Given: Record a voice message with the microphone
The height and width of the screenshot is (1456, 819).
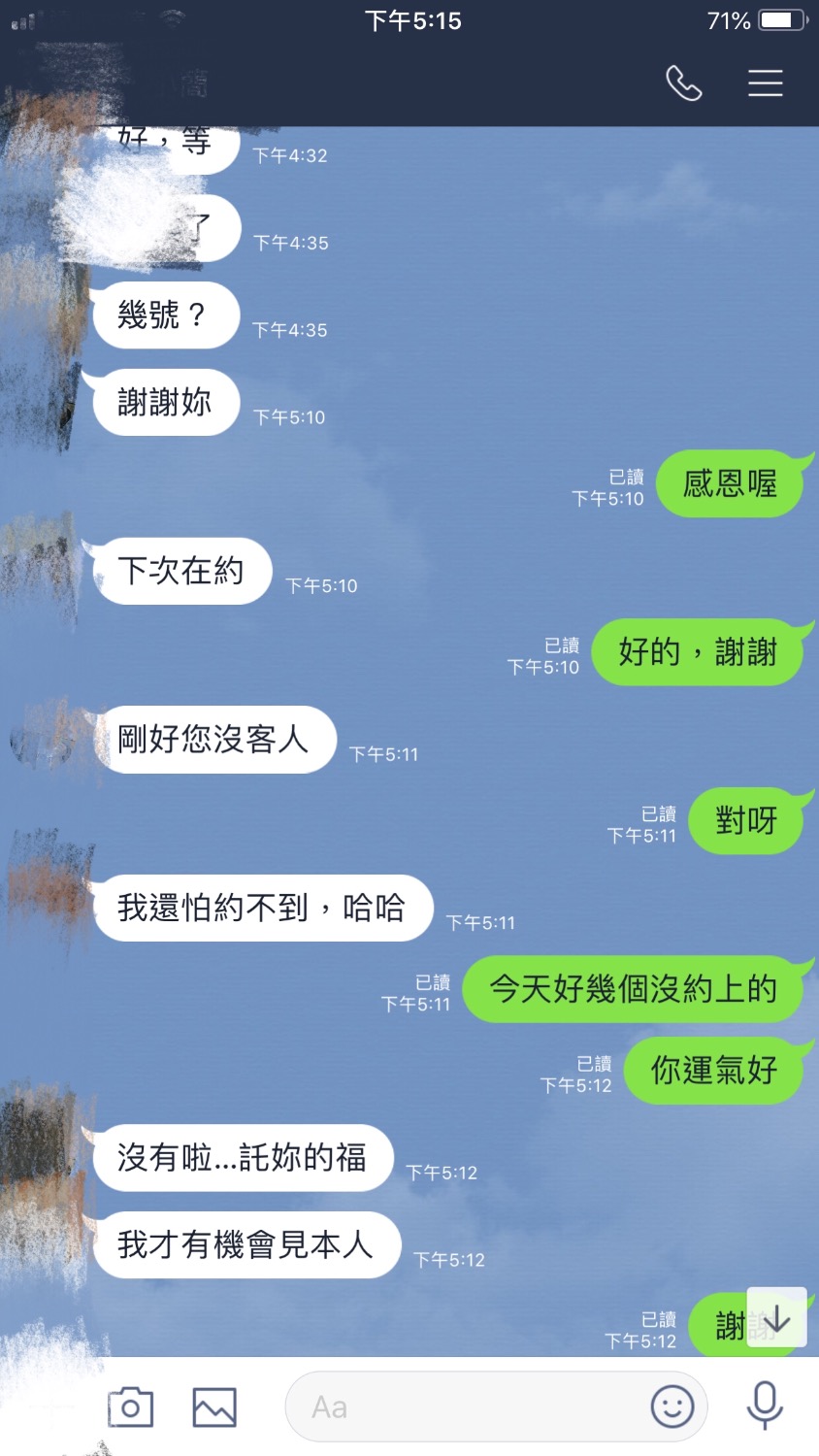Looking at the screenshot, I should tap(765, 1405).
